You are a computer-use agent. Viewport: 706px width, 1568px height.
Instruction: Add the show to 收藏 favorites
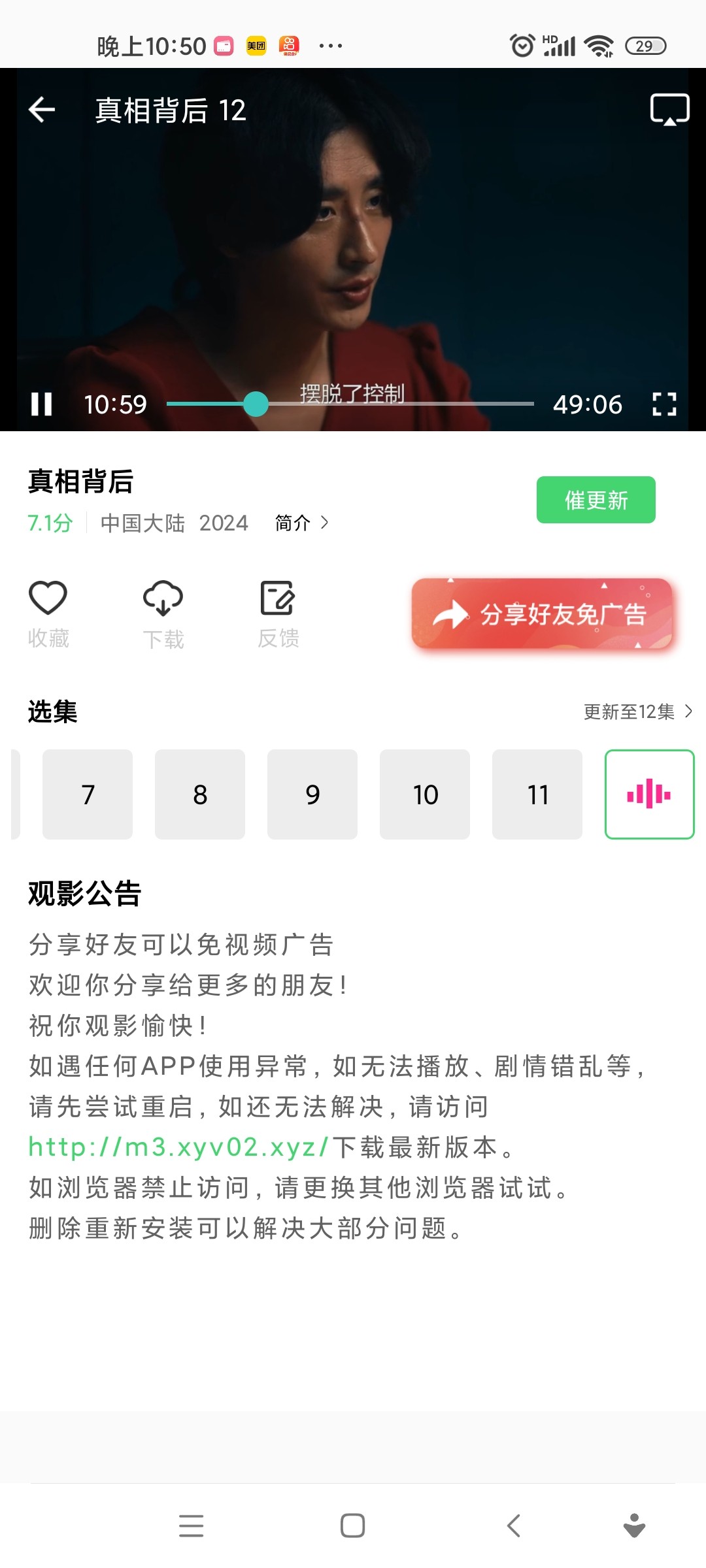tap(48, 613)
